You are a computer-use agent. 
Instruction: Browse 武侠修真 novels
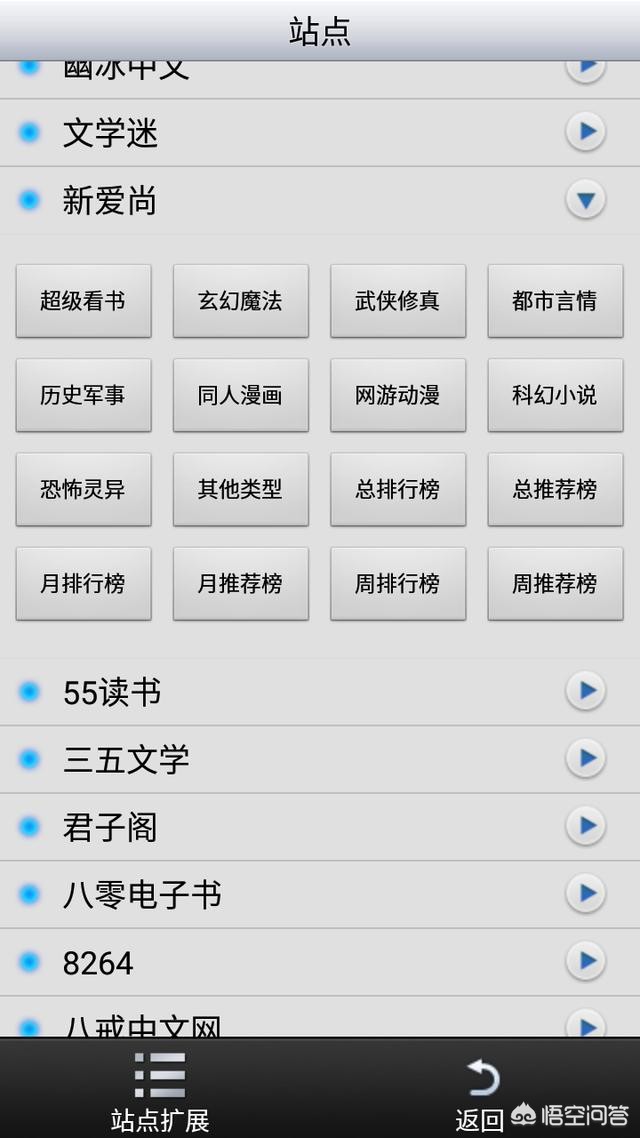coord(398,301)
